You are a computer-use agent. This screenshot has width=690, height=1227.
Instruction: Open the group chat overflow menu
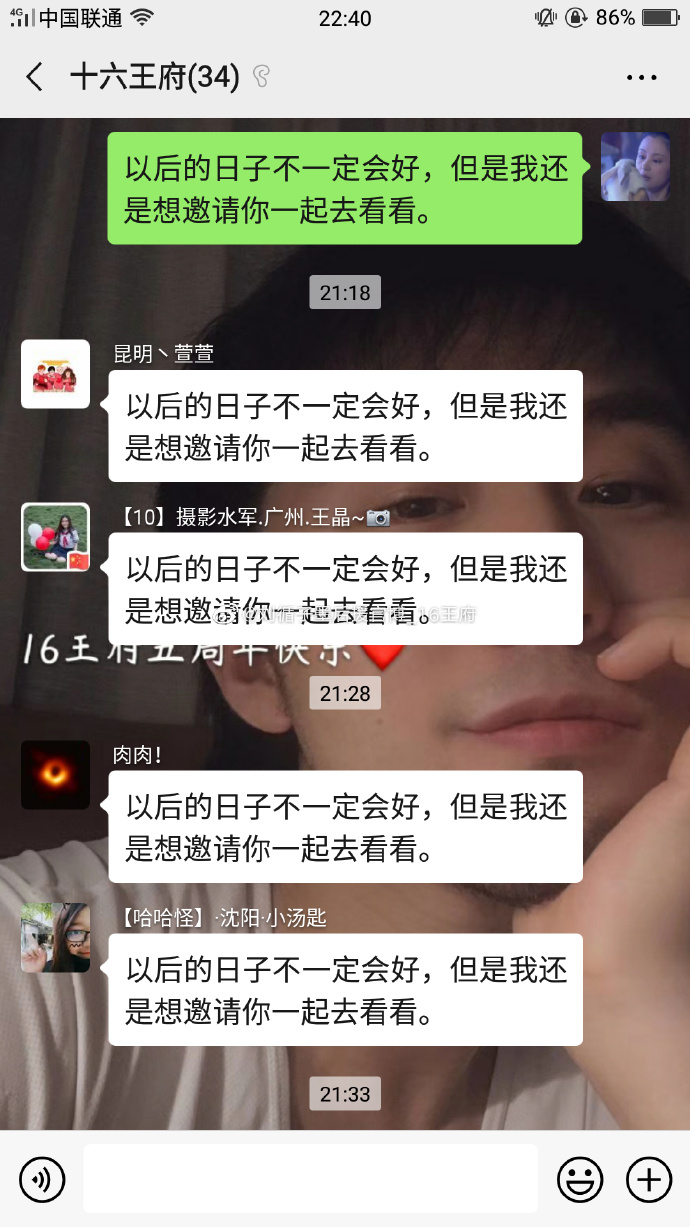(x=641, y=77)
